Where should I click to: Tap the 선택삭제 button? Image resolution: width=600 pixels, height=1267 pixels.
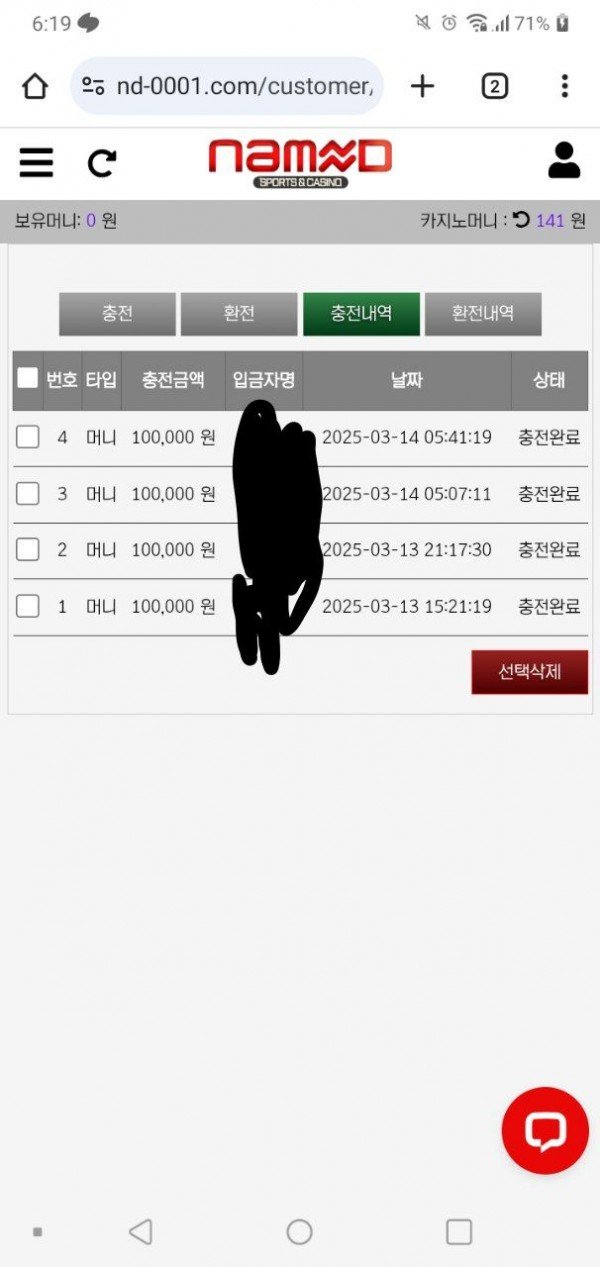click(x=529, y=672)
